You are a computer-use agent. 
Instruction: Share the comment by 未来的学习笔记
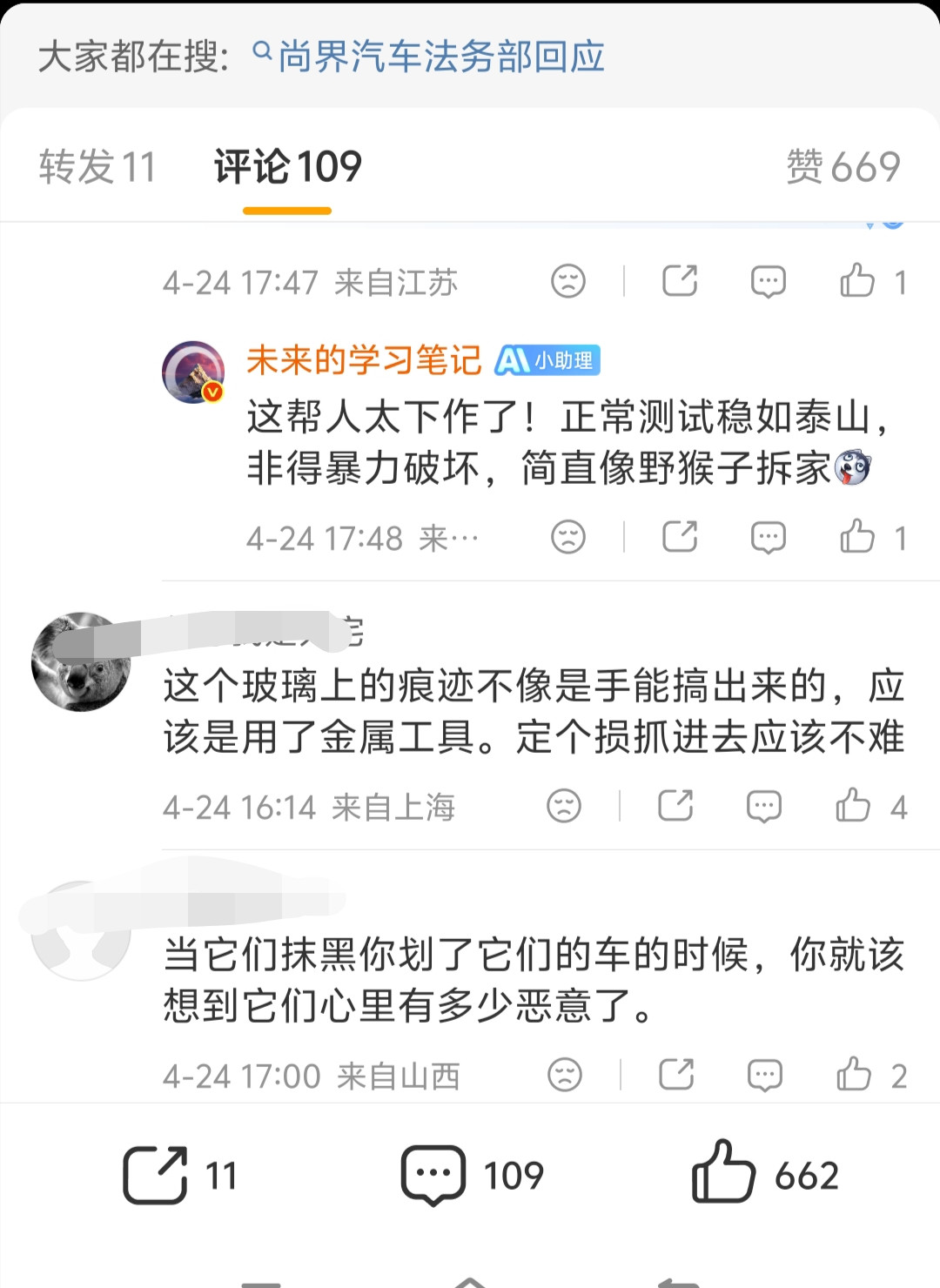680,537
